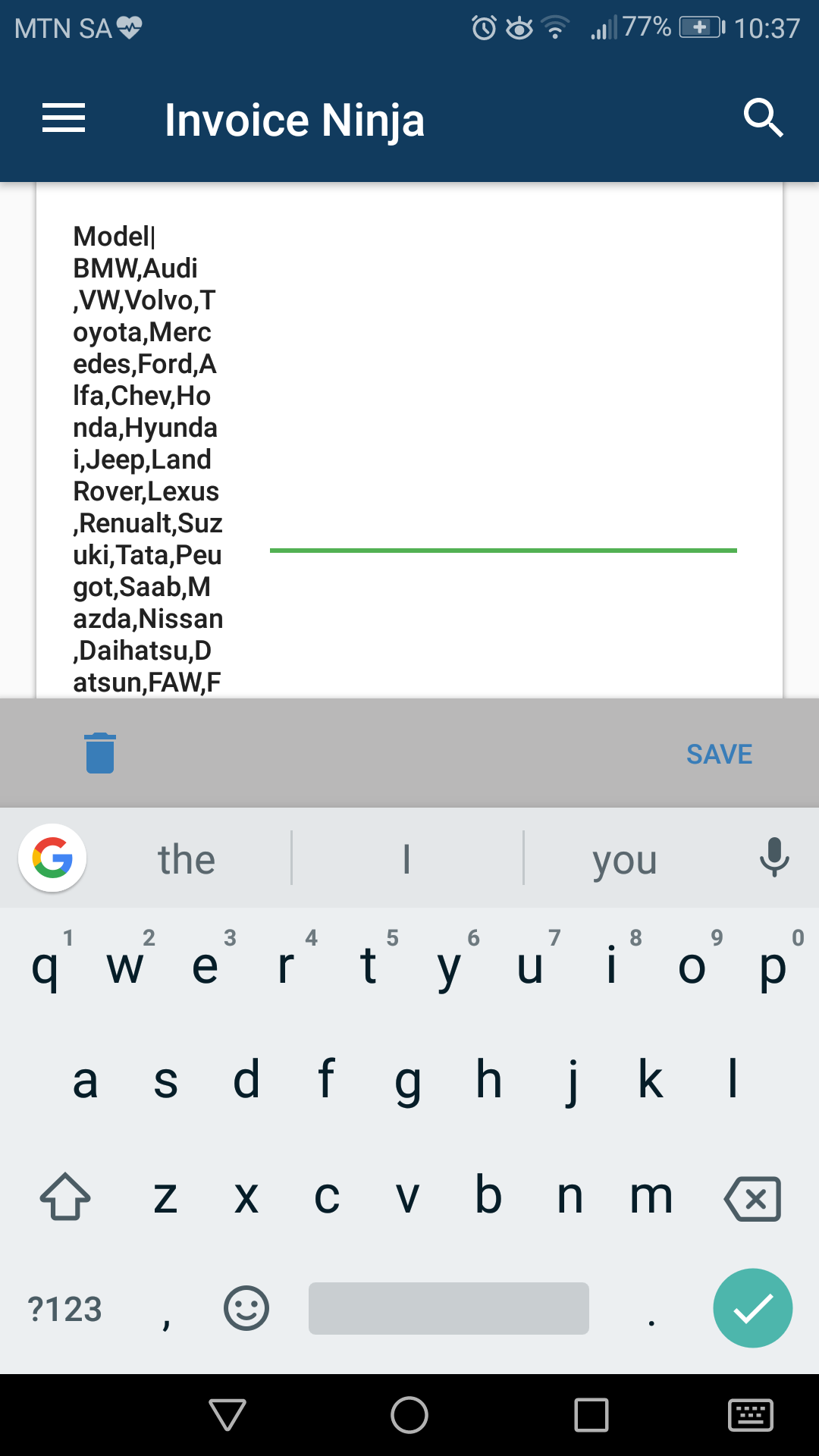819x1456 pixels.
Task: Tap the spacebar key
Action: pos(448,1307)
